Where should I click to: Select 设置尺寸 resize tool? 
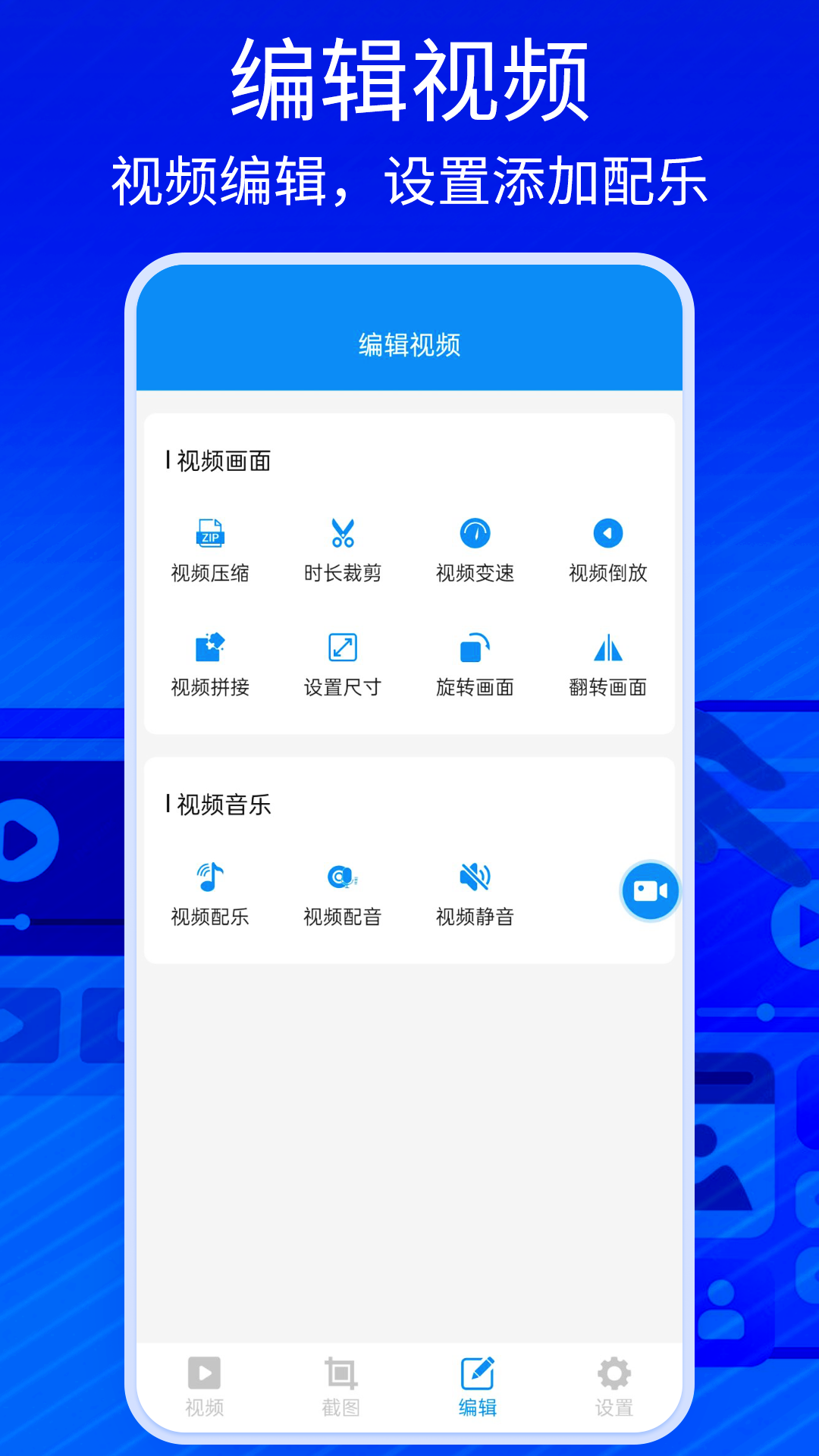click(x=343, y=661)
